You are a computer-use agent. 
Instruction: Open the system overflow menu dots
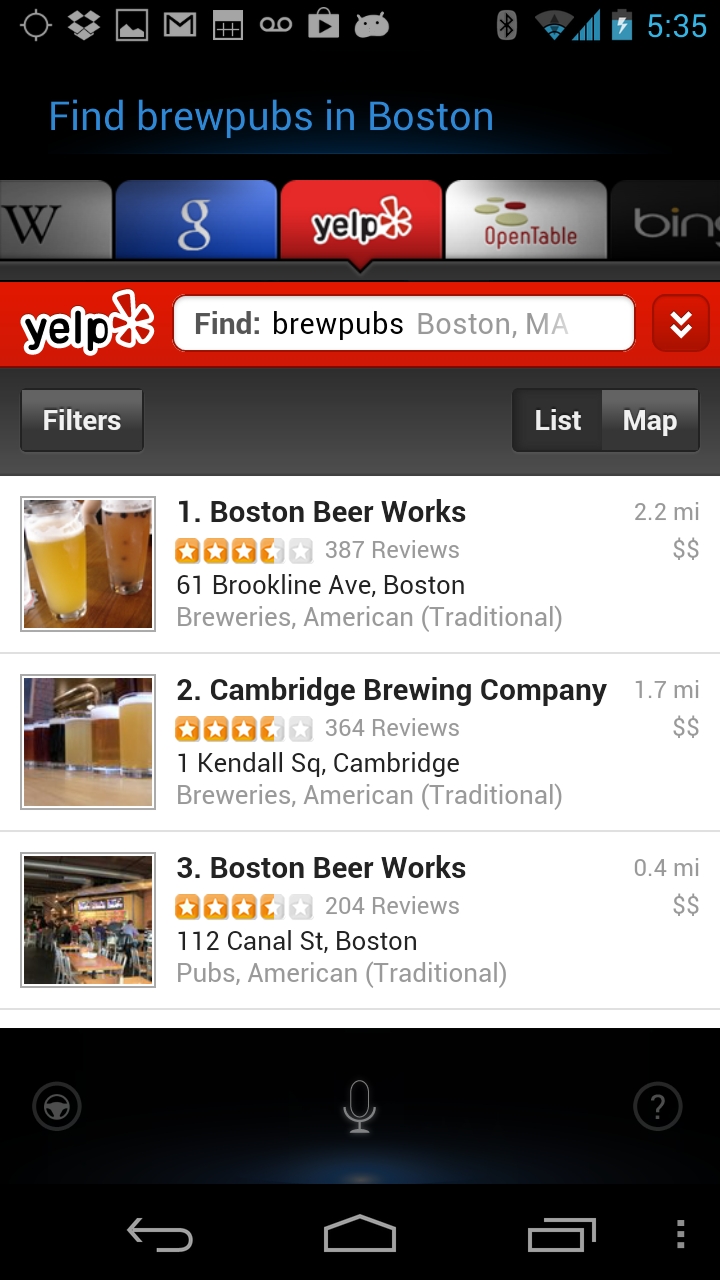pyautogui.click(x=681, y=1235)
